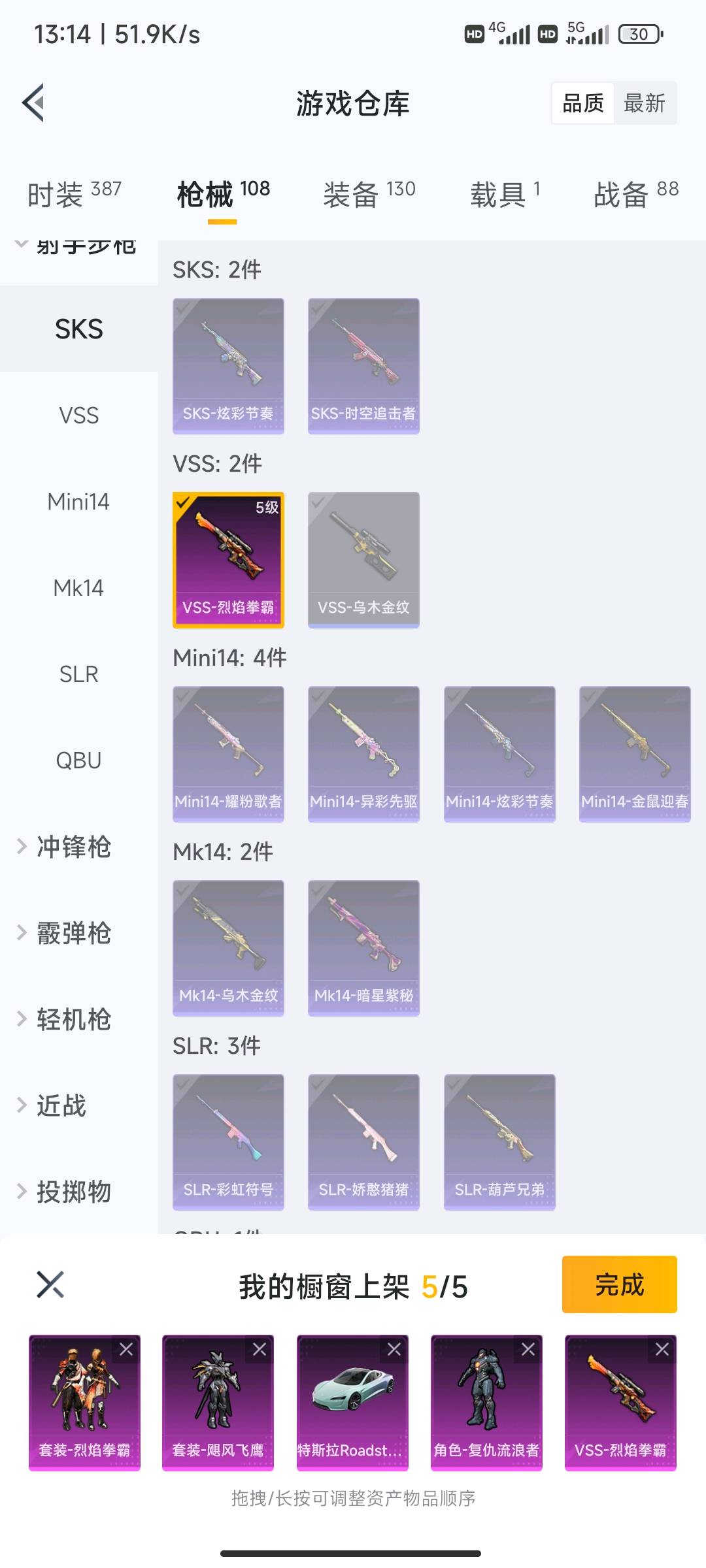Pick the SLR-彩虹符号 skin
706x1568 pixels.
click(228, 1142)
